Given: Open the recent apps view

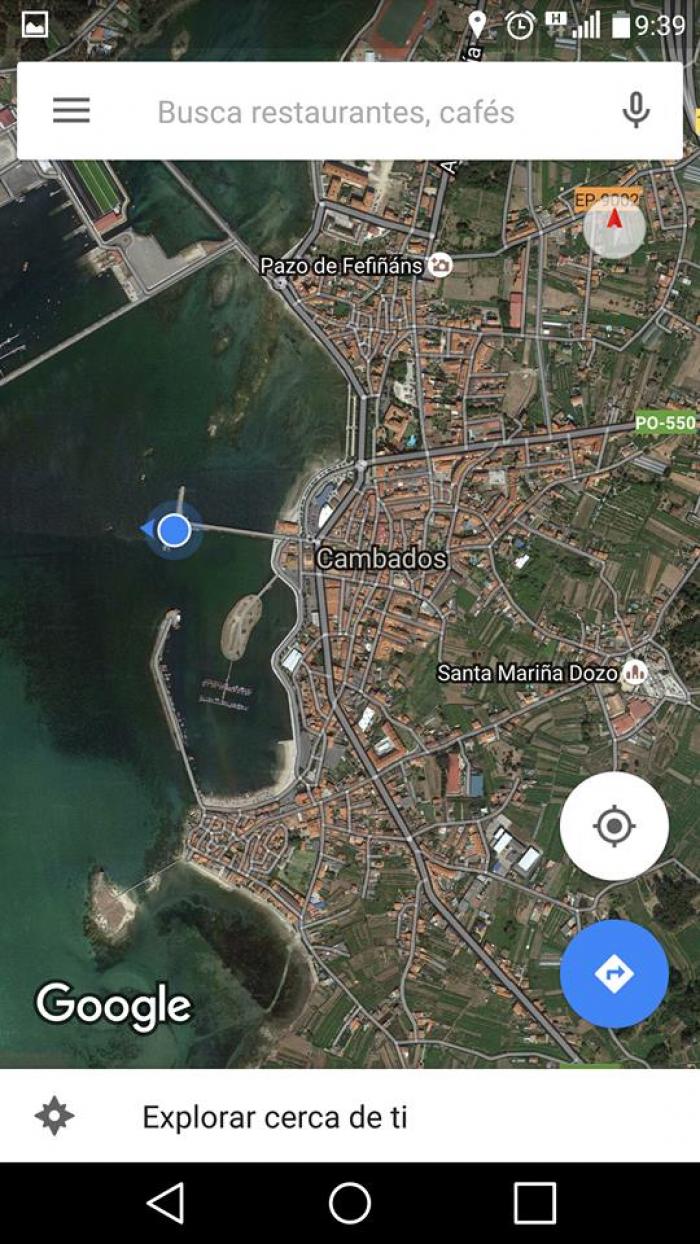Looking at the screenshot, I should 535,1203.
